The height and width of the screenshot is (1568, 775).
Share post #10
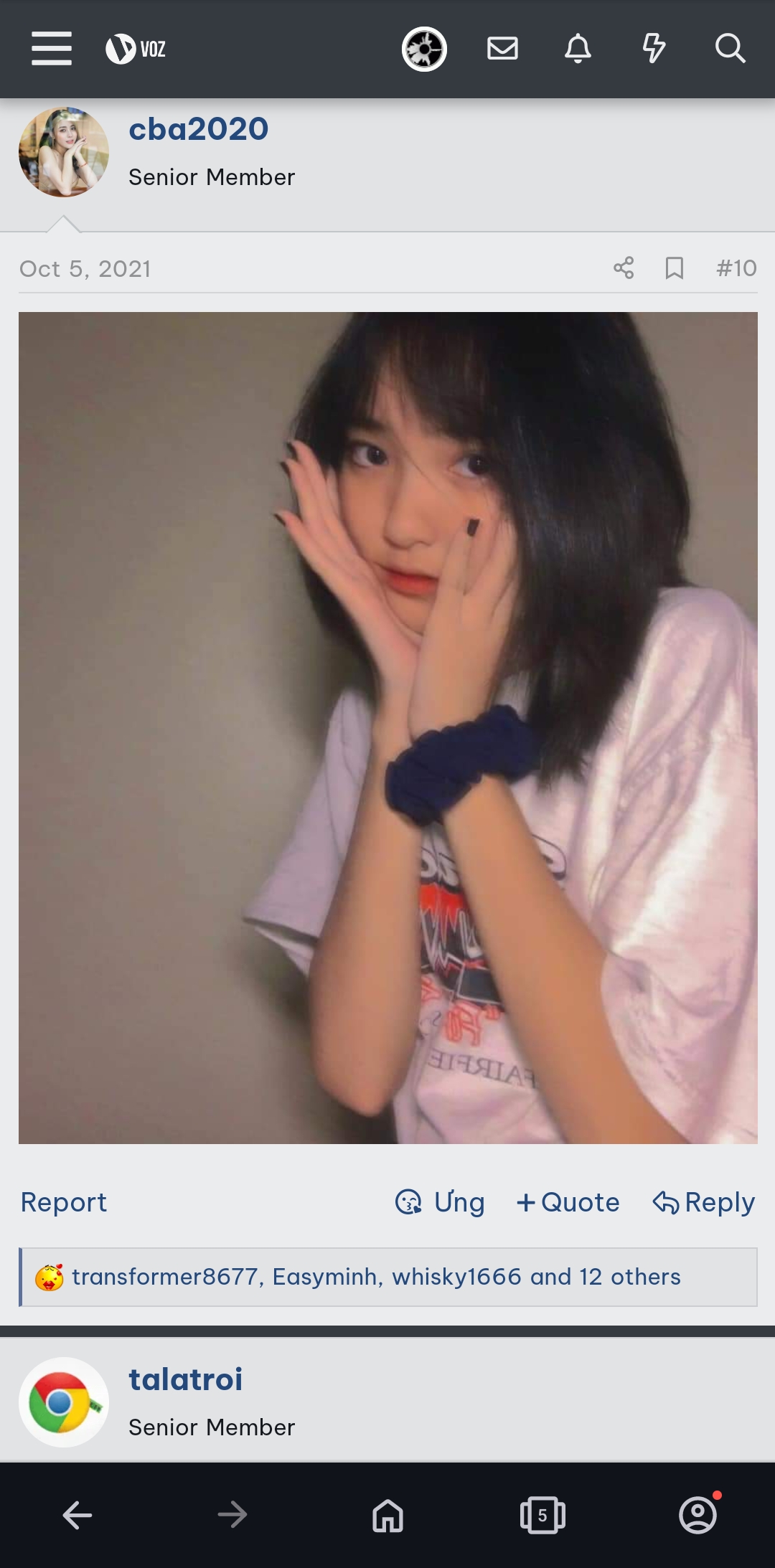point(624,268)
